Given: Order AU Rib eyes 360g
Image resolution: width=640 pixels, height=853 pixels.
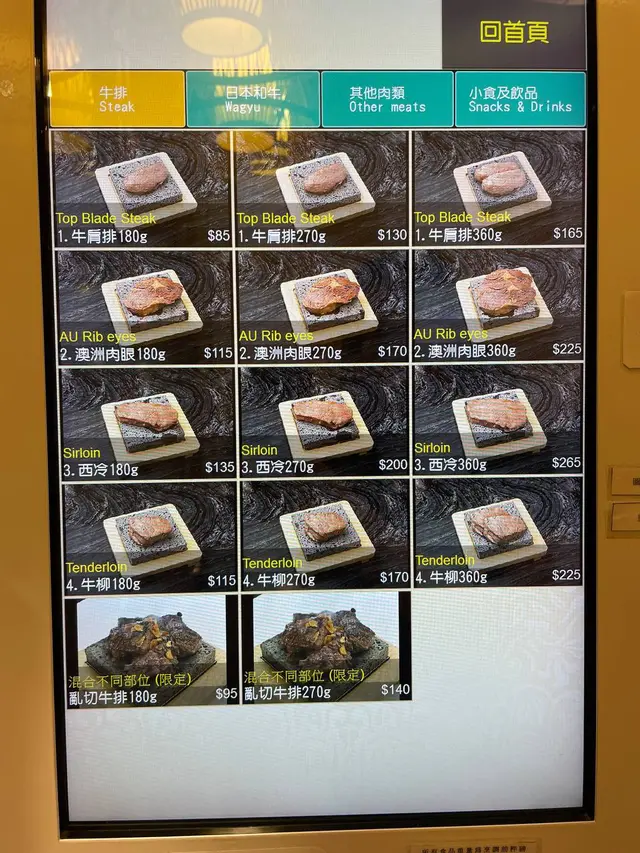Looking at the screenshot, I should 498,306.
